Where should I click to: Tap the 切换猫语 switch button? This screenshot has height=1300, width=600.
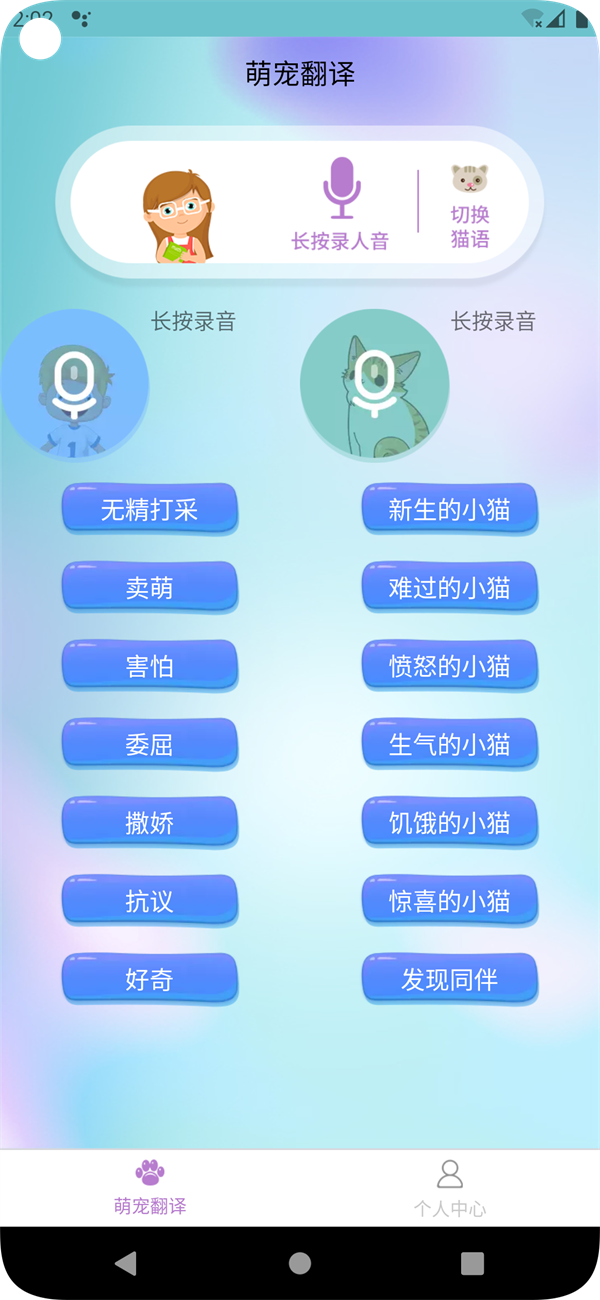coord(469,207)
